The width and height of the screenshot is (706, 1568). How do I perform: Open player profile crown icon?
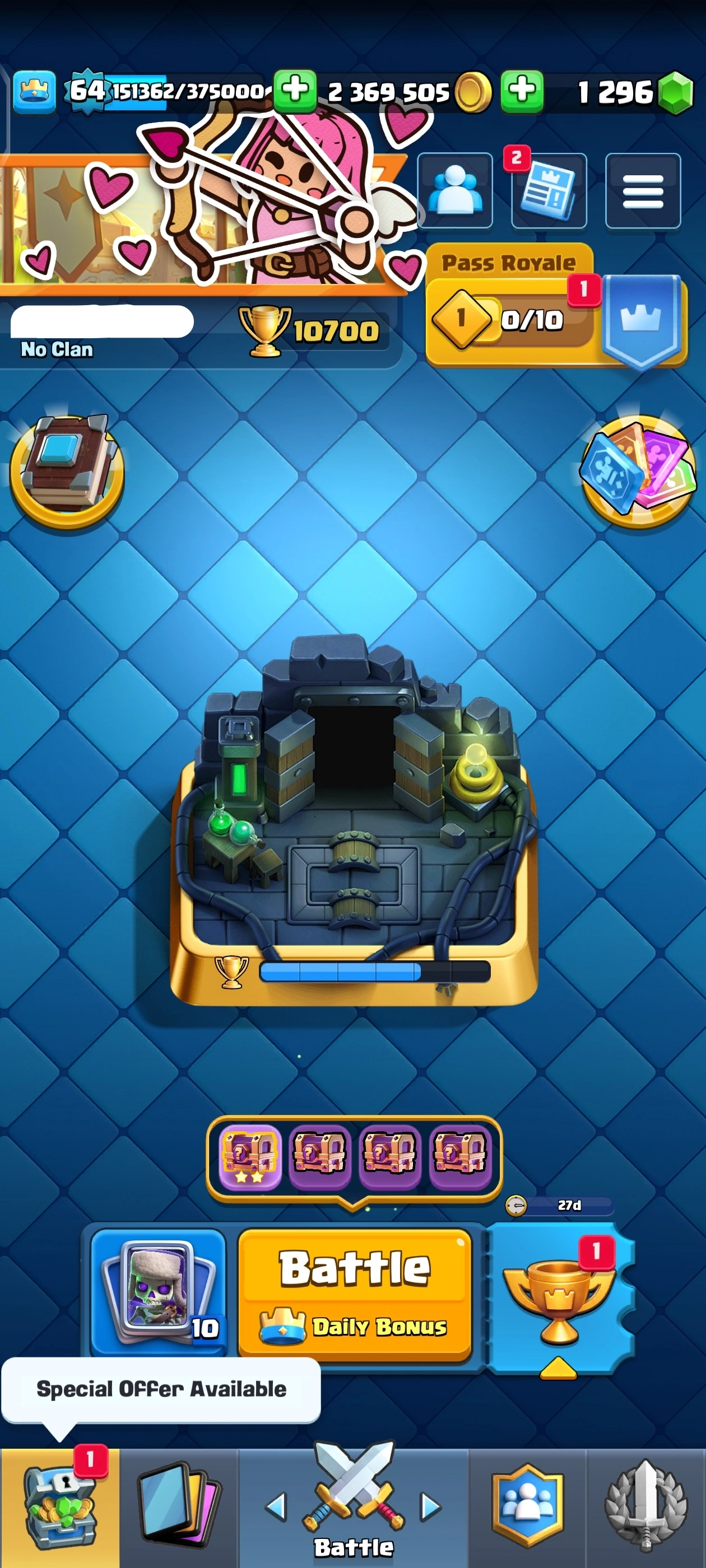pos(35,91)
